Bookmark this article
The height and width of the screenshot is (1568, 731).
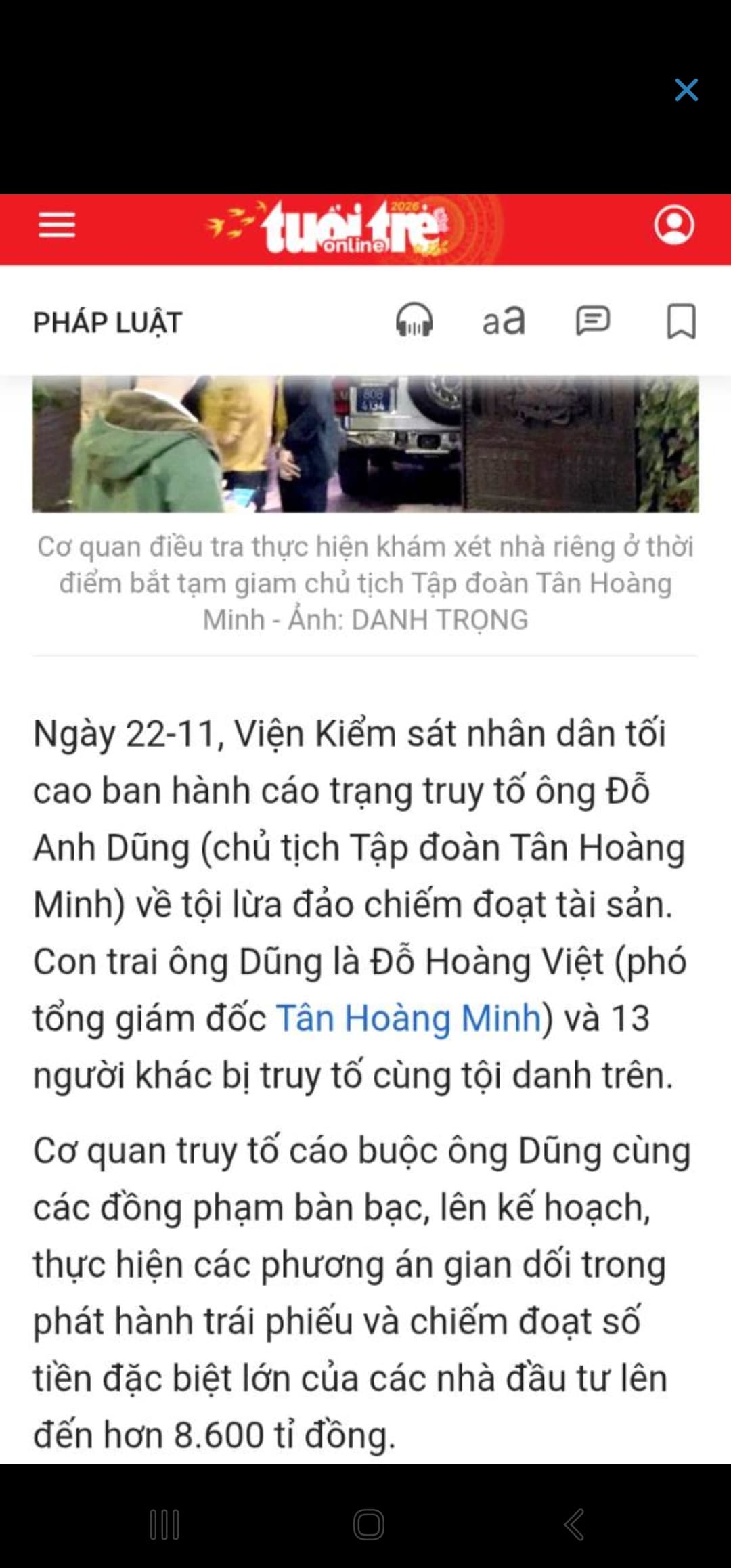[x=681, y=321]
